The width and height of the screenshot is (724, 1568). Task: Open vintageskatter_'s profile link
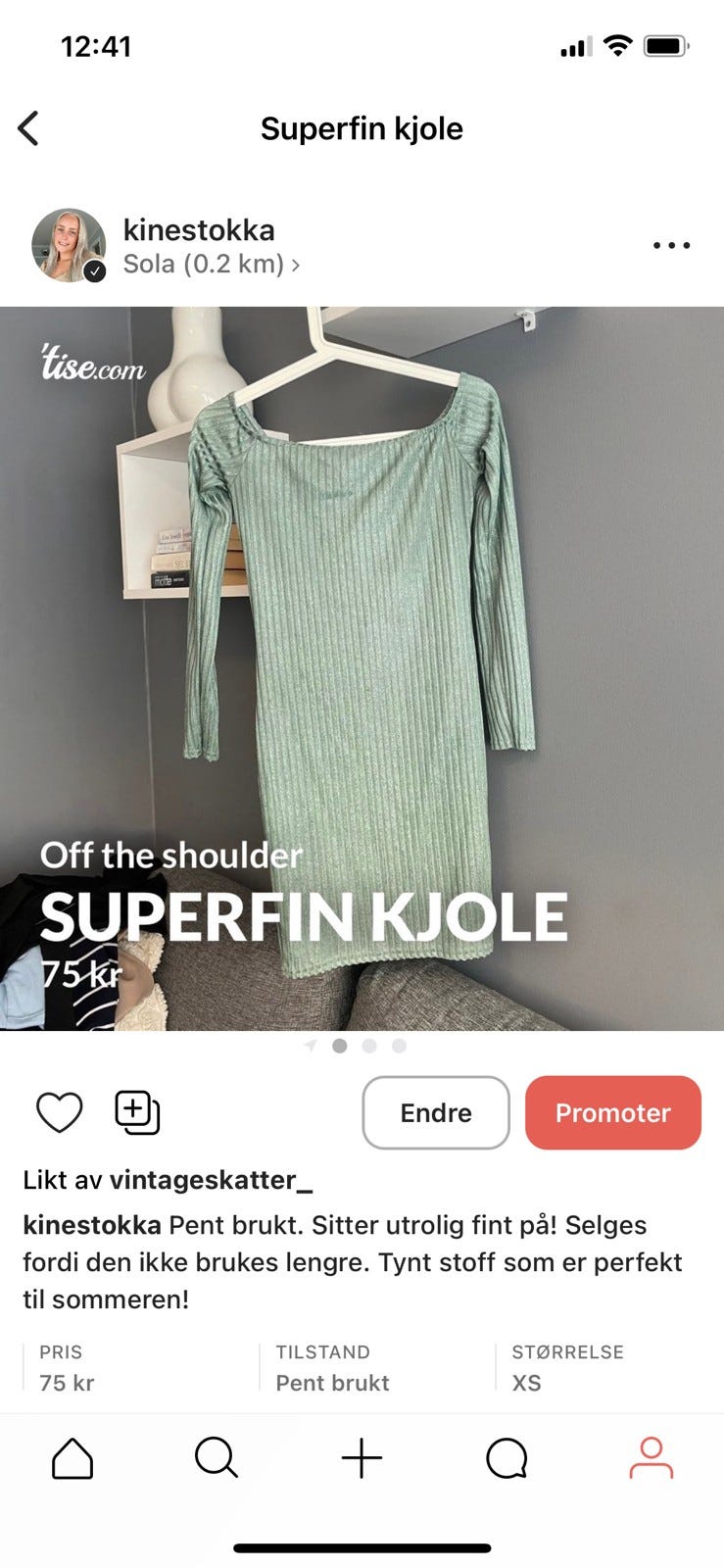(x=212, y=1180)
